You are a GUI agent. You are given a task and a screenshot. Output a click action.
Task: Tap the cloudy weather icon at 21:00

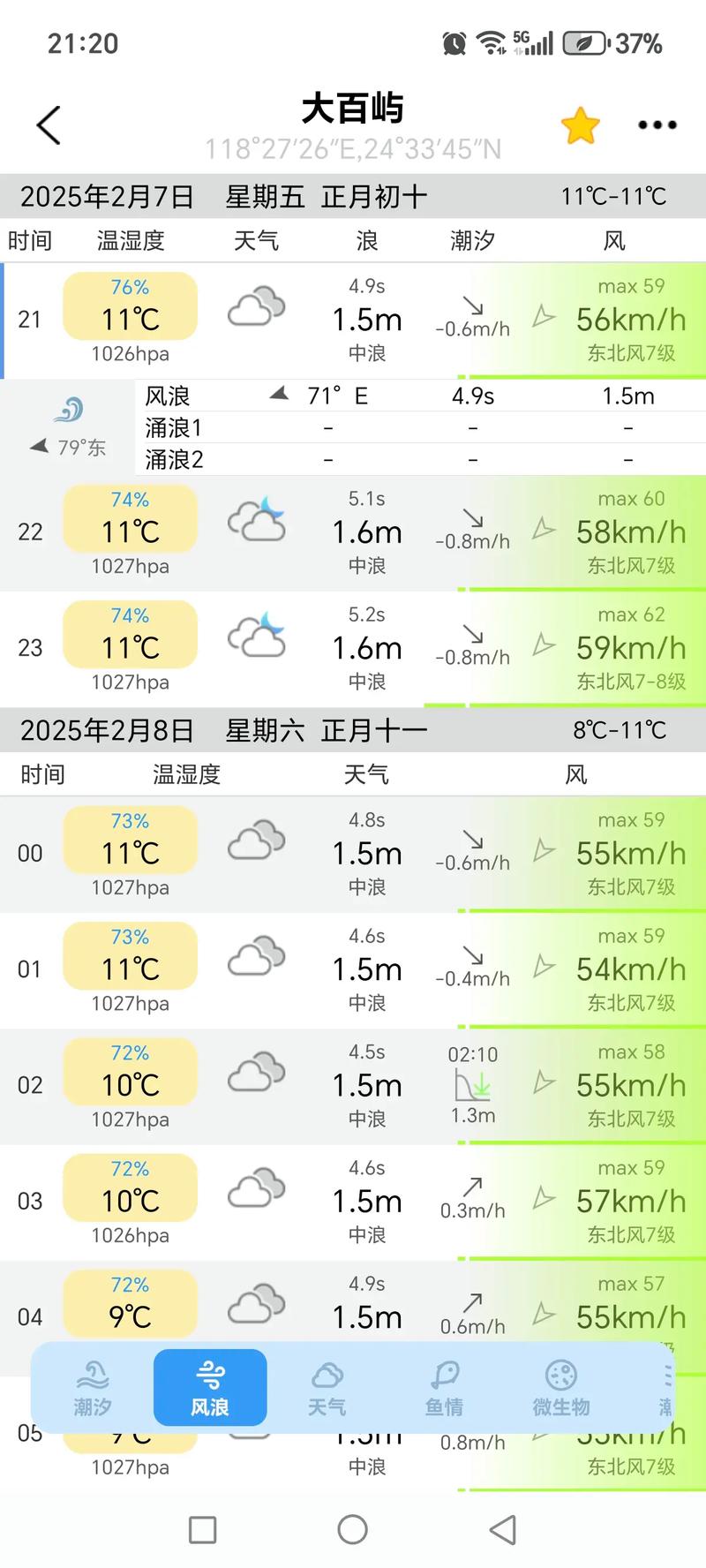(x=256, y=307)
